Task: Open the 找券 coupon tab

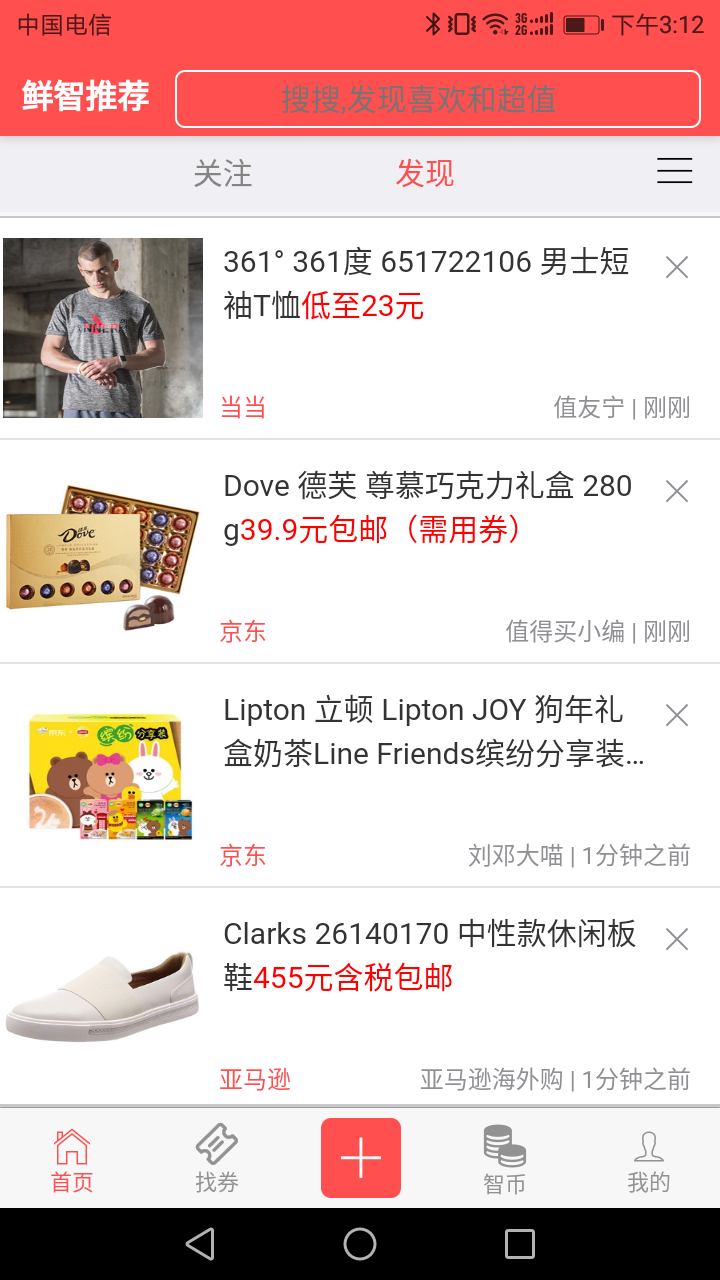Action: point(216,1160)
